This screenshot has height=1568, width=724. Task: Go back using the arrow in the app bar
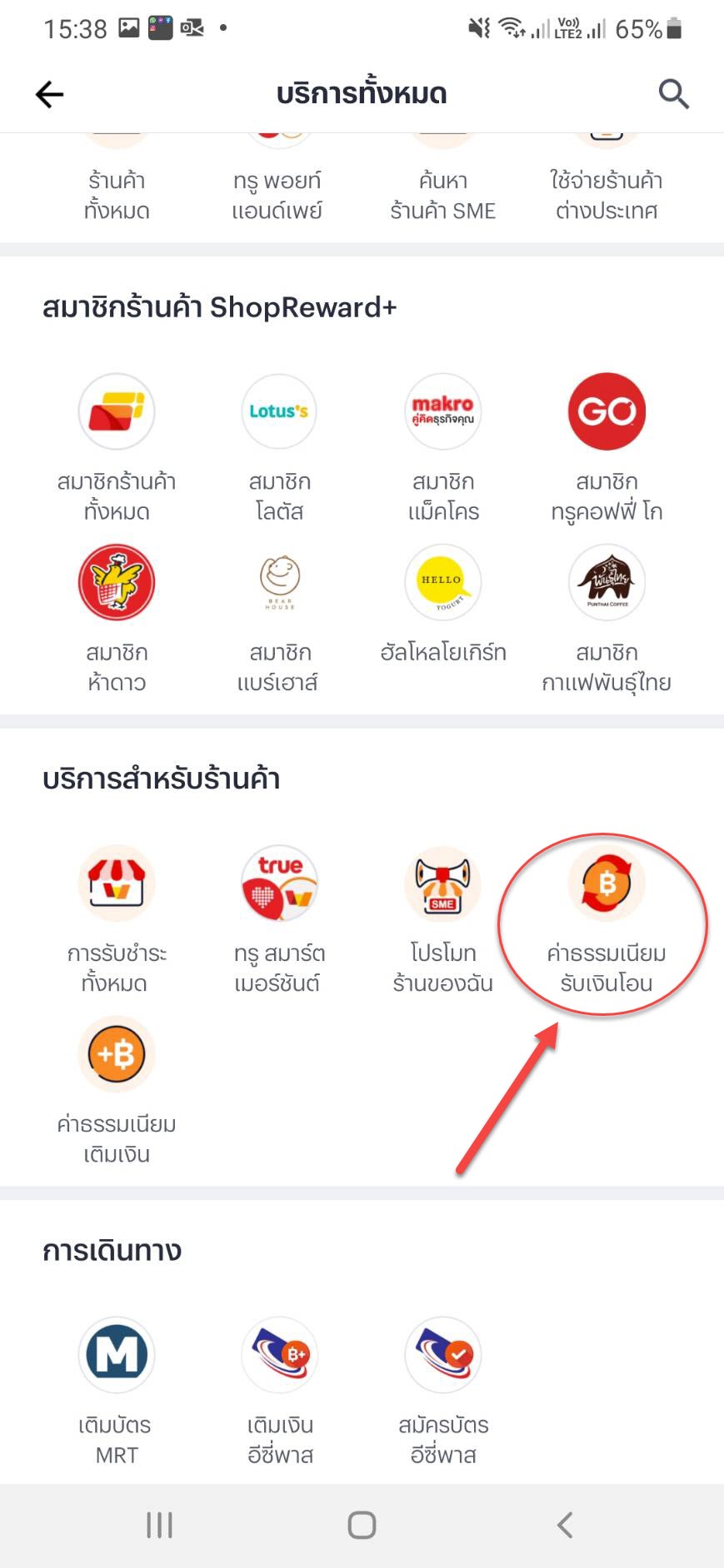(49, 94)
